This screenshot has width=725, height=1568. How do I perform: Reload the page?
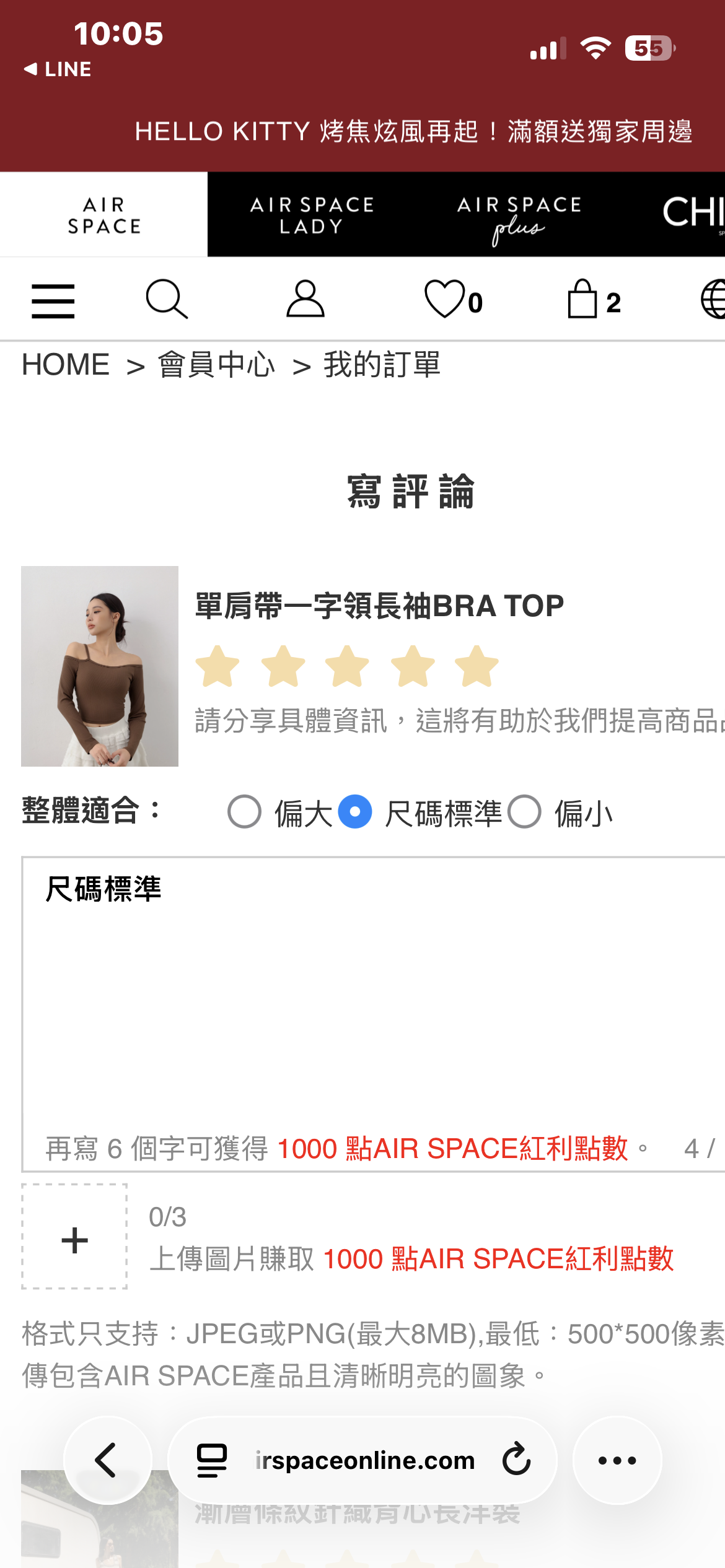point(516,1460)
